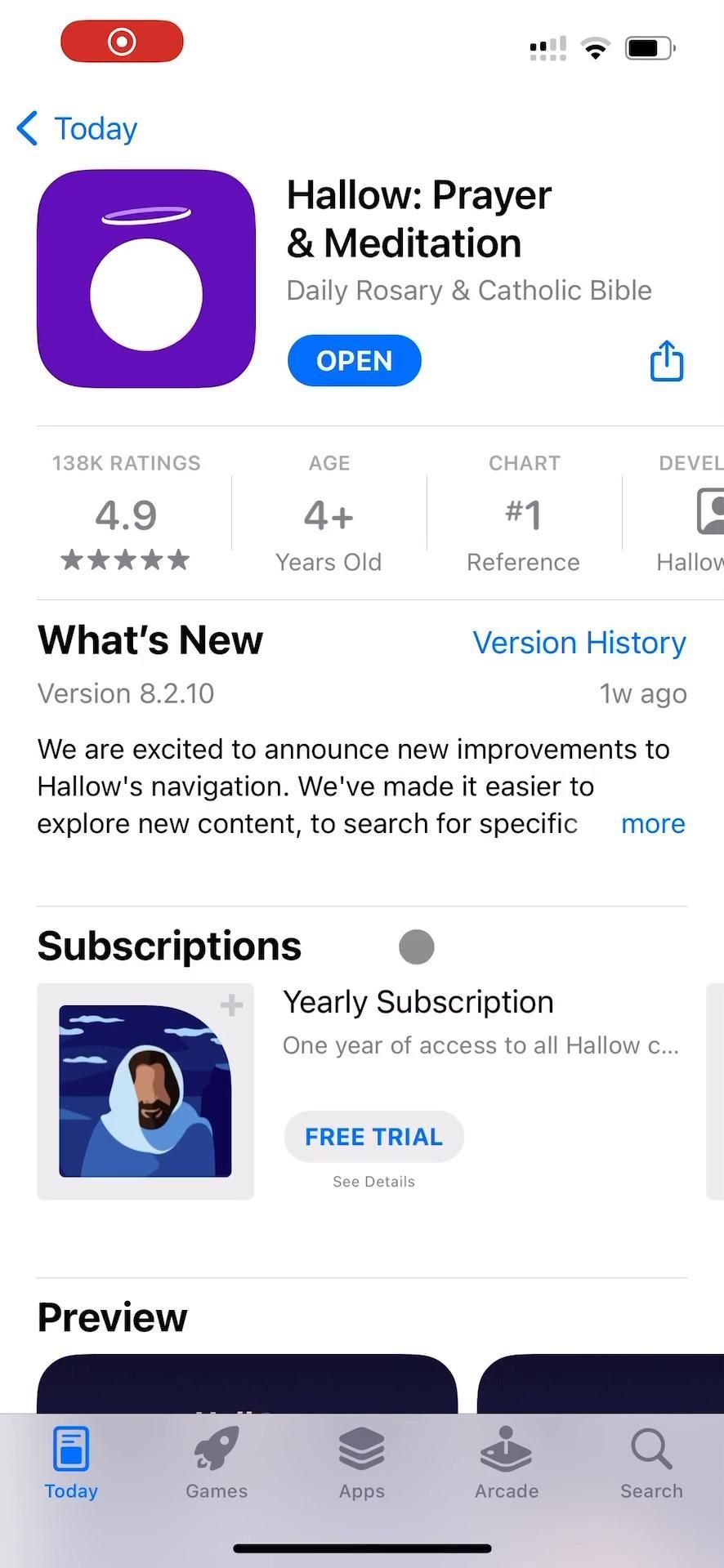Open the Hallow app
This screenshot has height=1568, width=724.
coord(354,360)
